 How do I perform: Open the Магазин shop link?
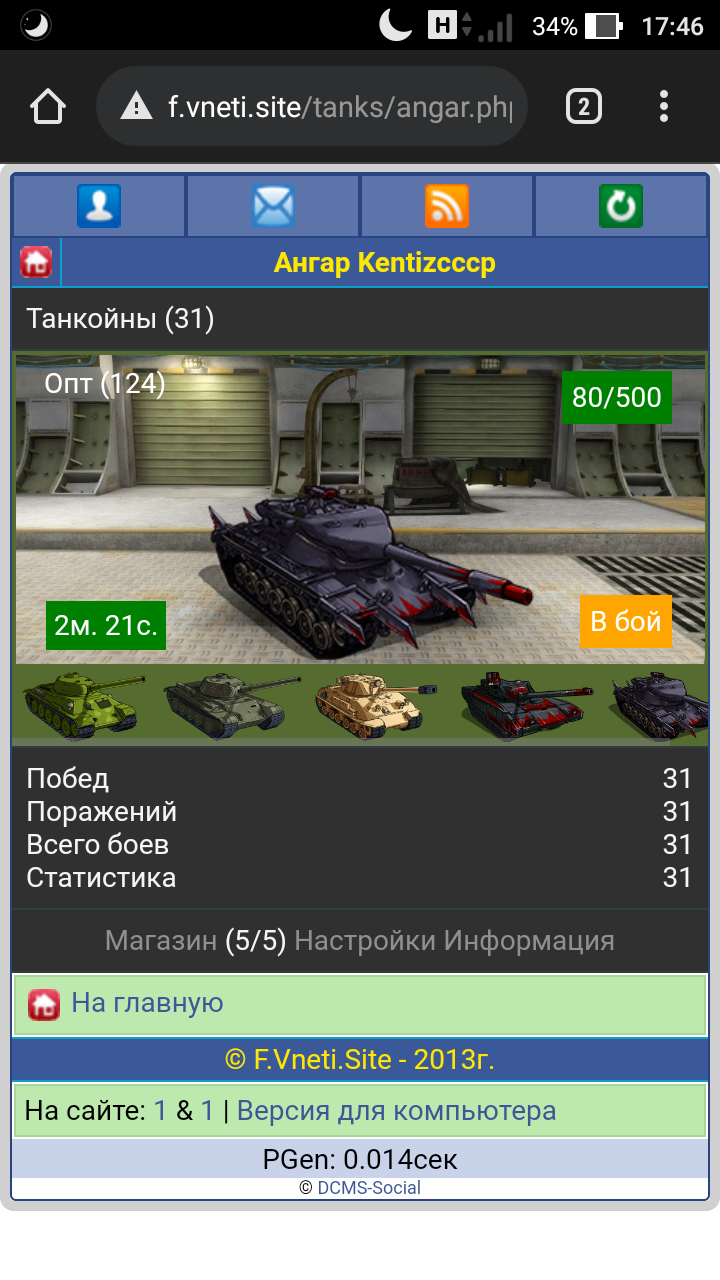pos(160,941)
